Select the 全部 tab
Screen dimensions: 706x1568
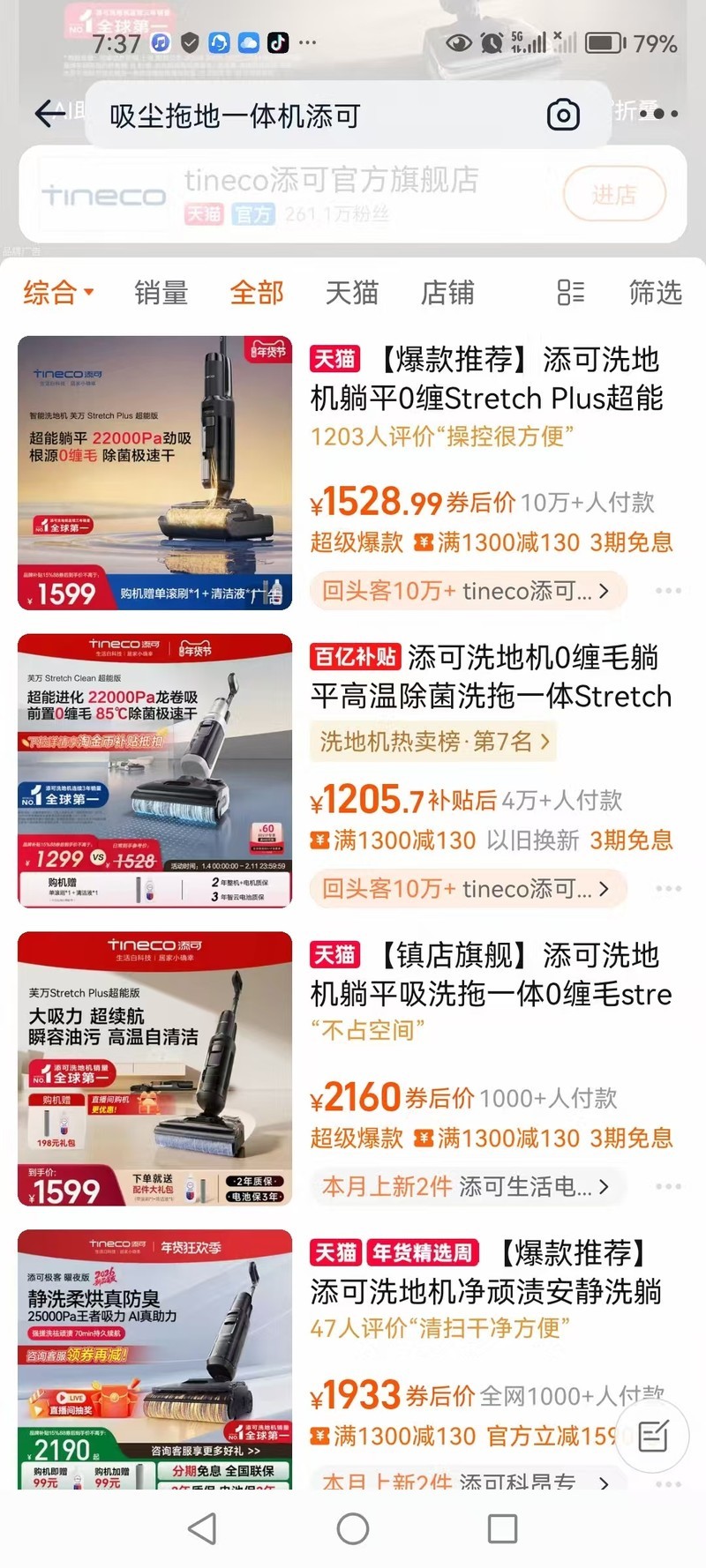click(x=257, y=292)
